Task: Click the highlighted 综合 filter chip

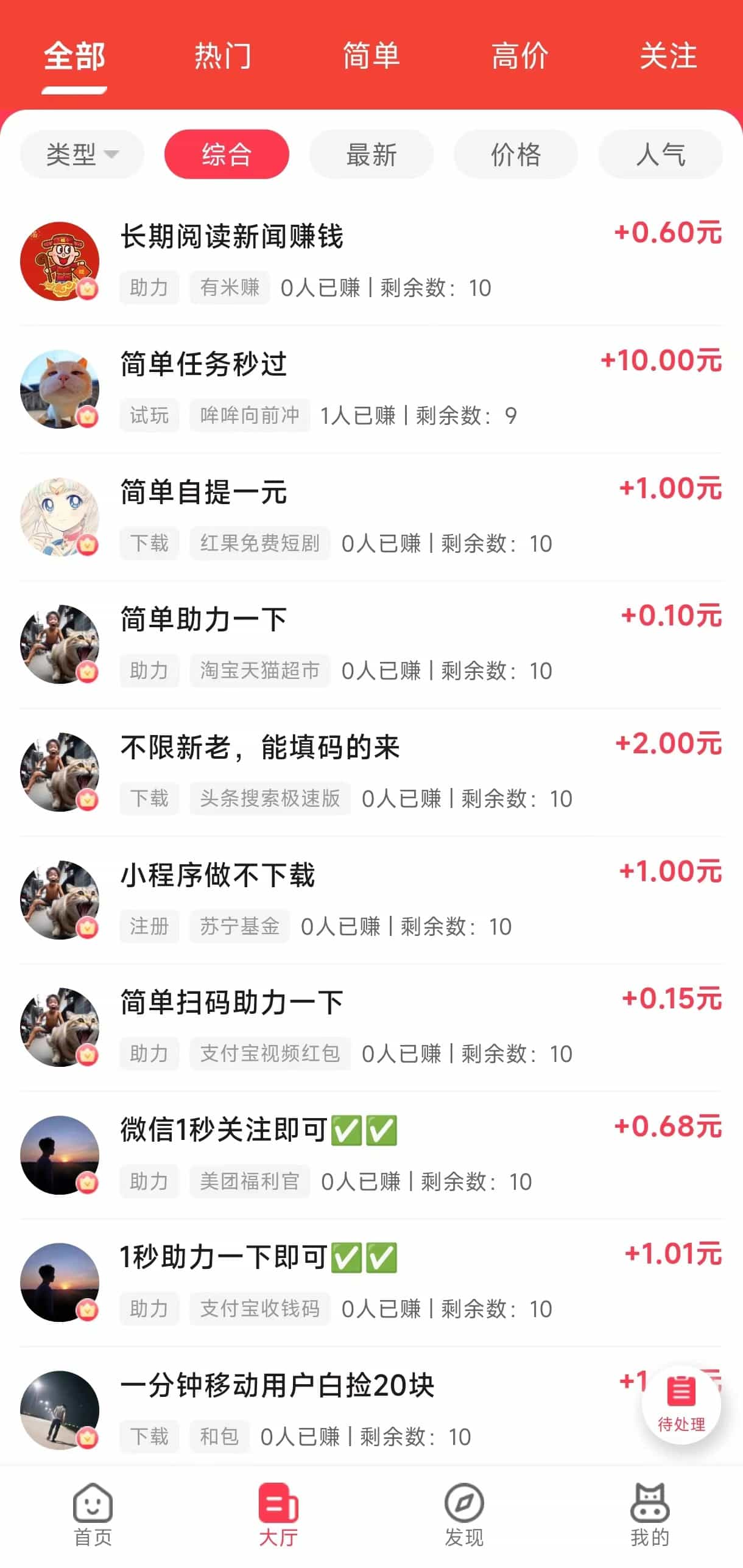Action: [x=227, y=154]
